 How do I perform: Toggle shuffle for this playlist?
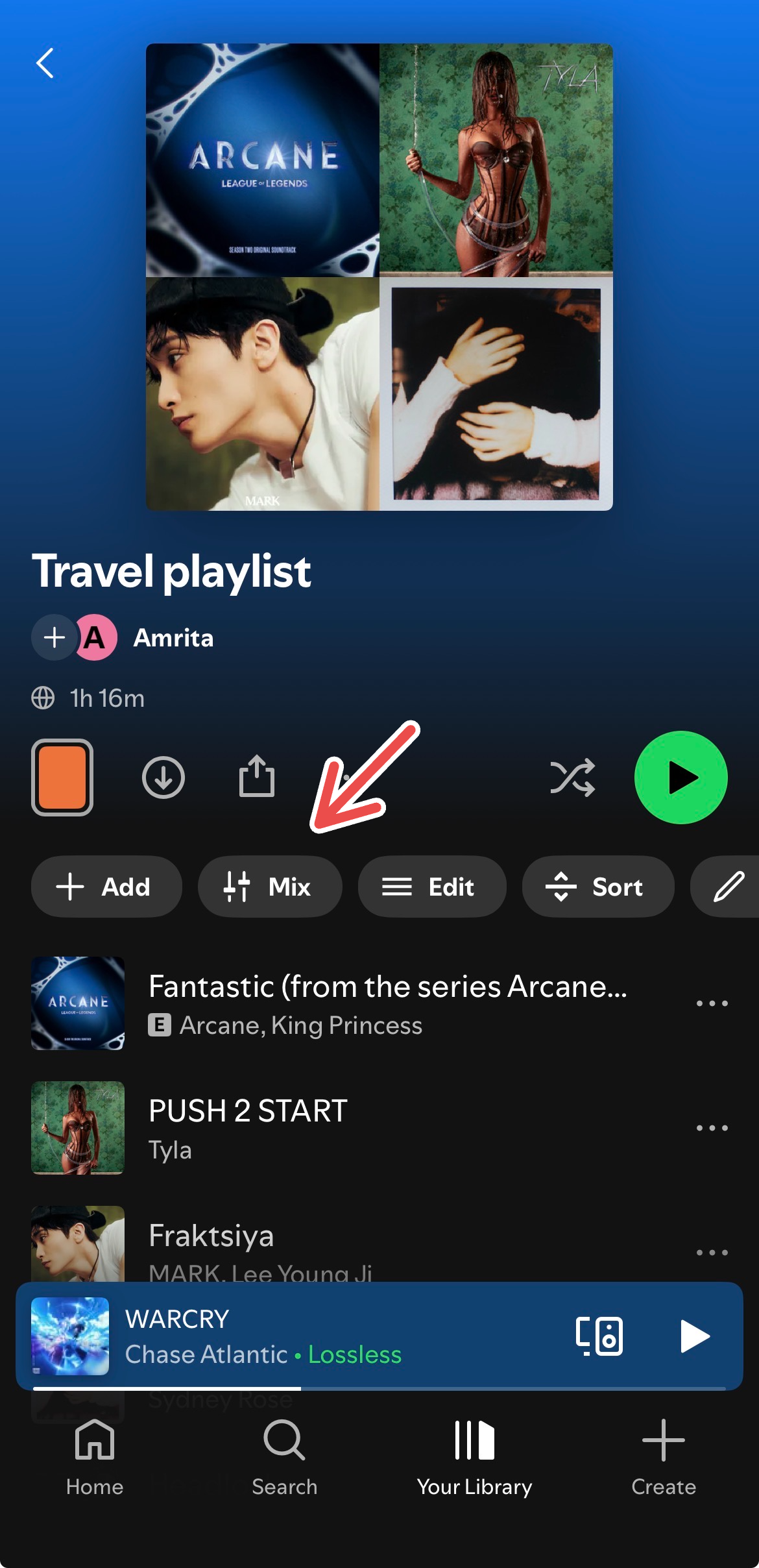pos(572,778)
